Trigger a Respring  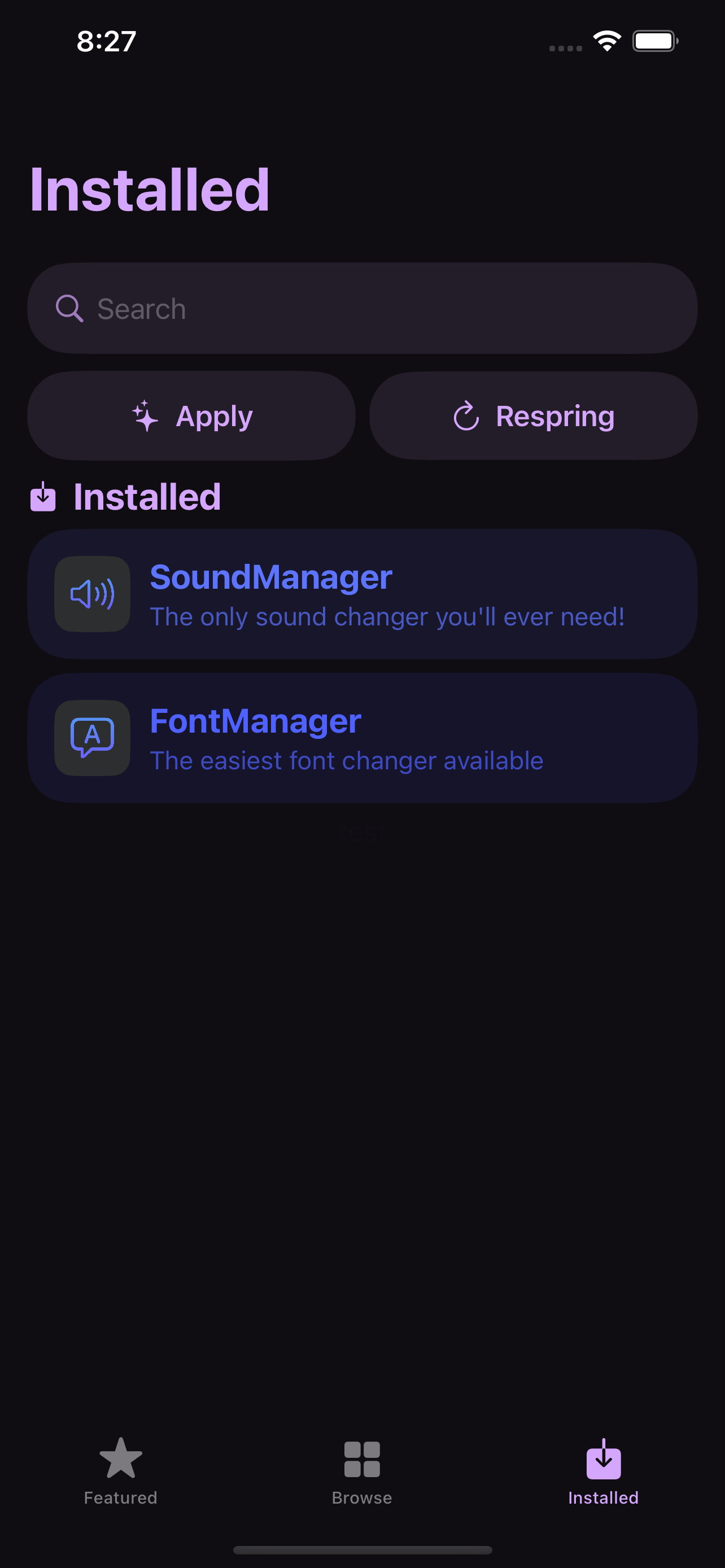tap(532, 416)
